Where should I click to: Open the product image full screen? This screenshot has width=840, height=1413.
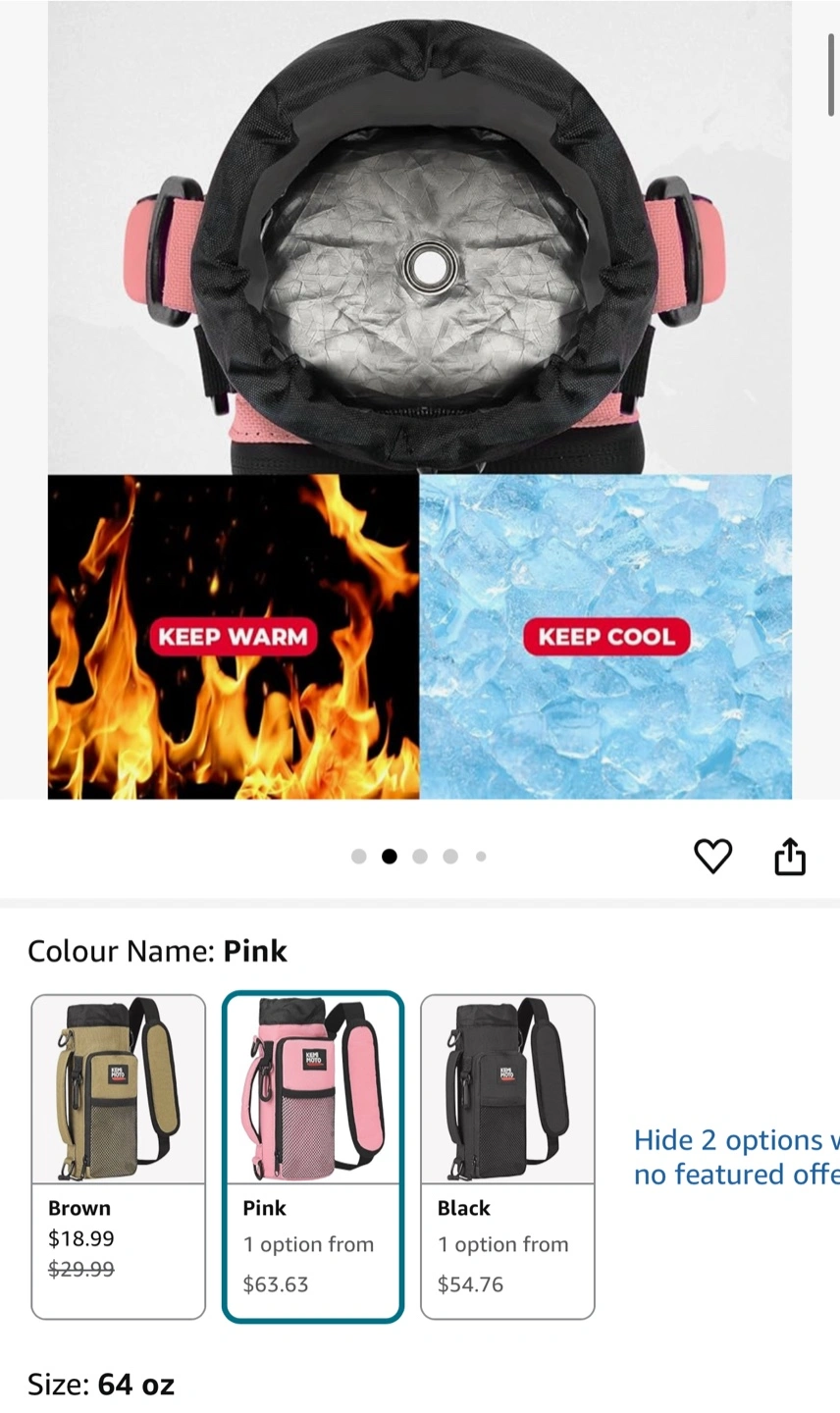(420, 399)
